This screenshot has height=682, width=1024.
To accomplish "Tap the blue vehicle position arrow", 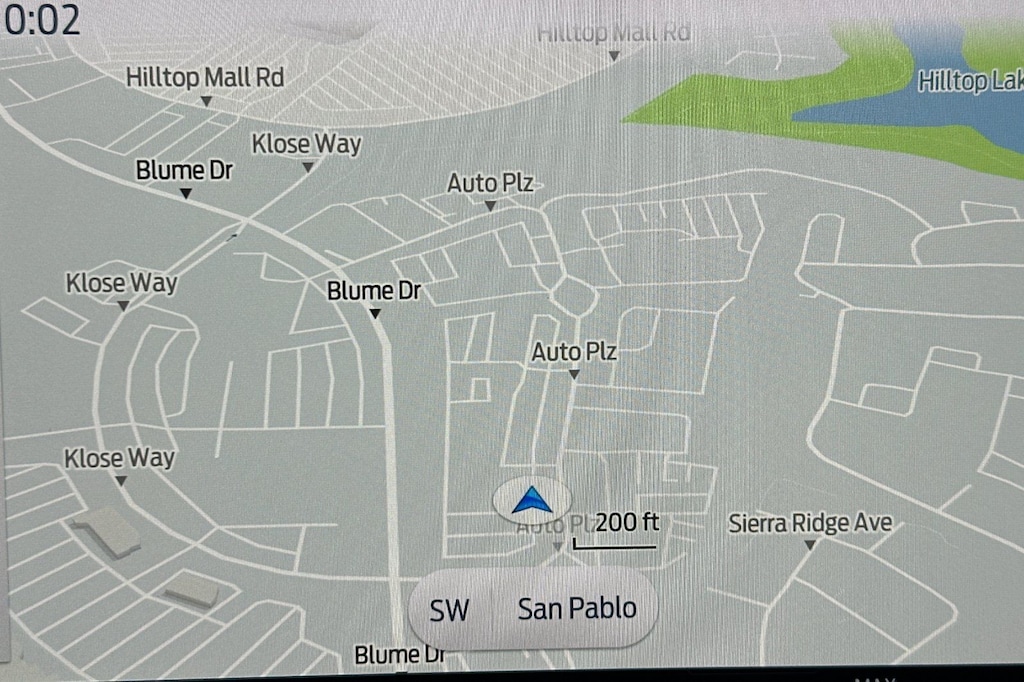I will pos(532,499).
